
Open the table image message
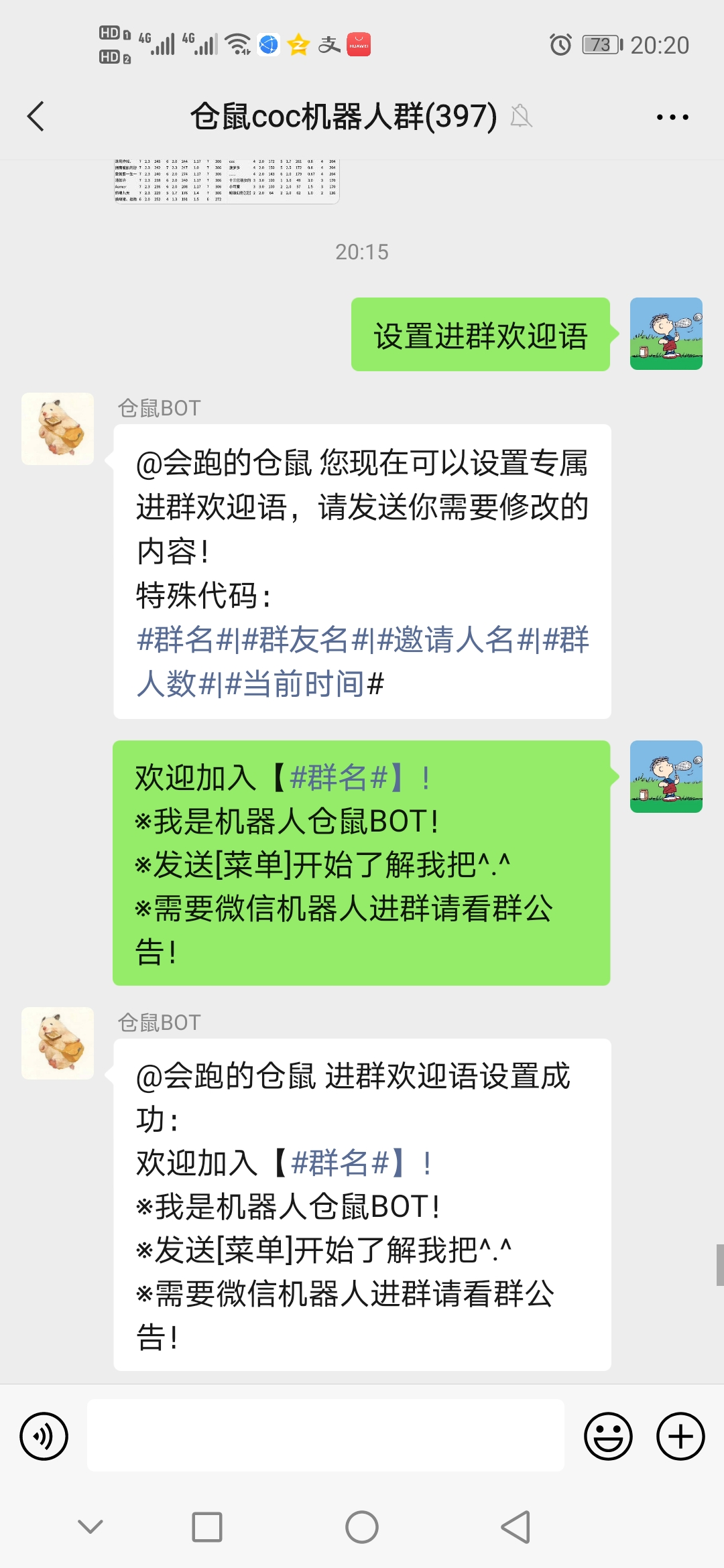[226, 181]
